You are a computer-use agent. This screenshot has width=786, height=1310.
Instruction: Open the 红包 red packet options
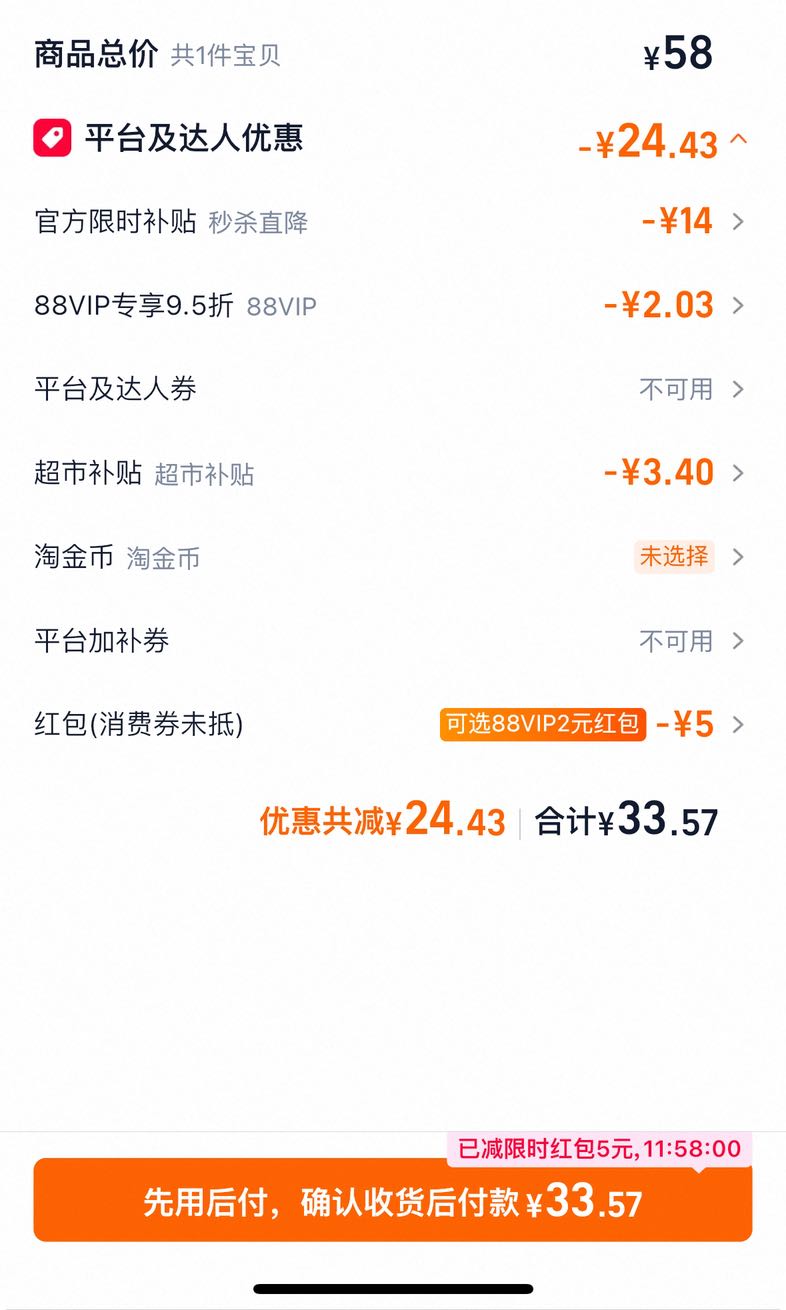(392, 723)
